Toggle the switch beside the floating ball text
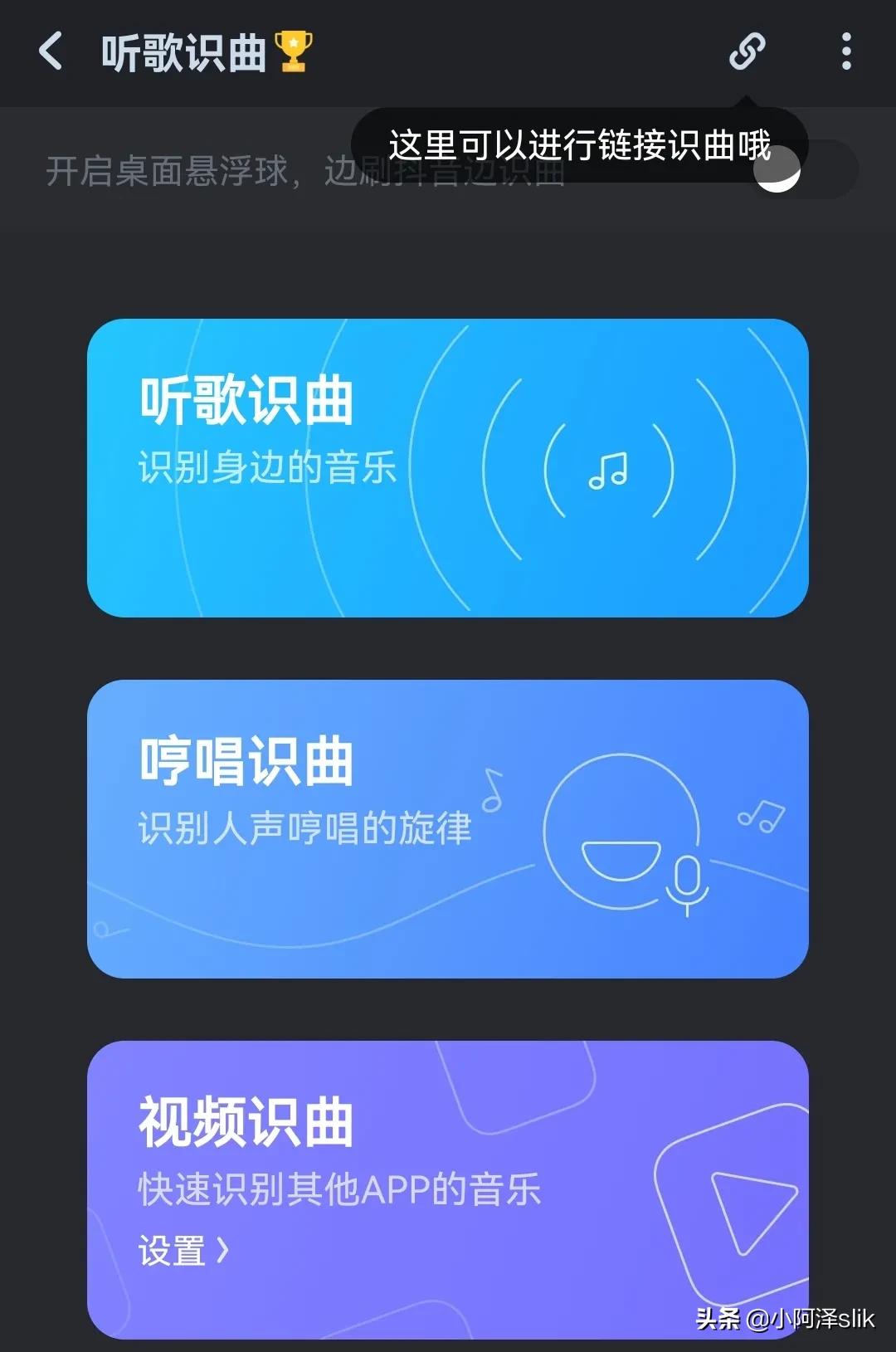 tap(776, 170)
